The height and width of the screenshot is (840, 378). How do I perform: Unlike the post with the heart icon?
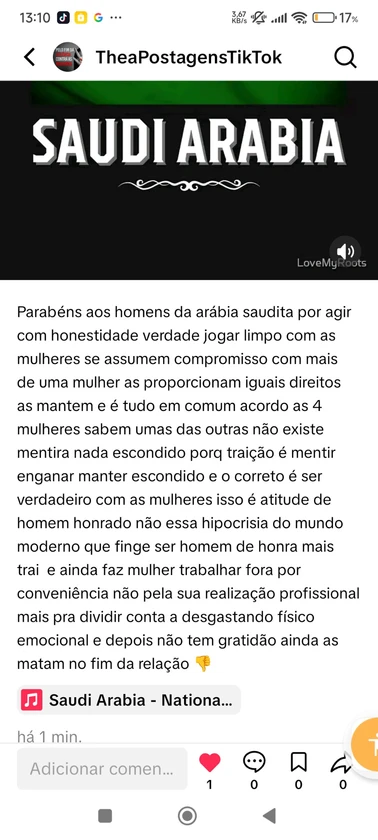pyautogui.click(x=209, y=762)
